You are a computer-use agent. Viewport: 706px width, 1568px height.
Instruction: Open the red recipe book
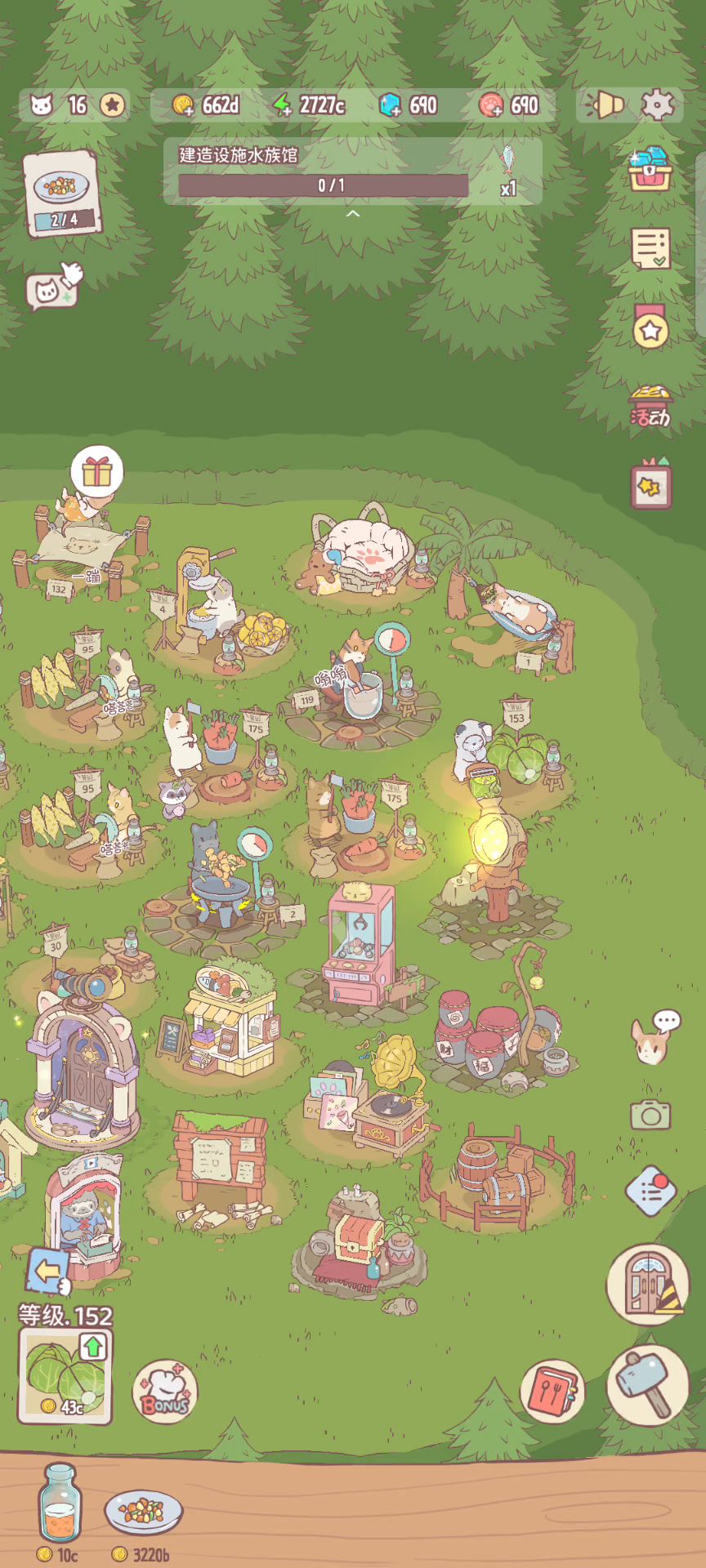(x=552, y=1391)
